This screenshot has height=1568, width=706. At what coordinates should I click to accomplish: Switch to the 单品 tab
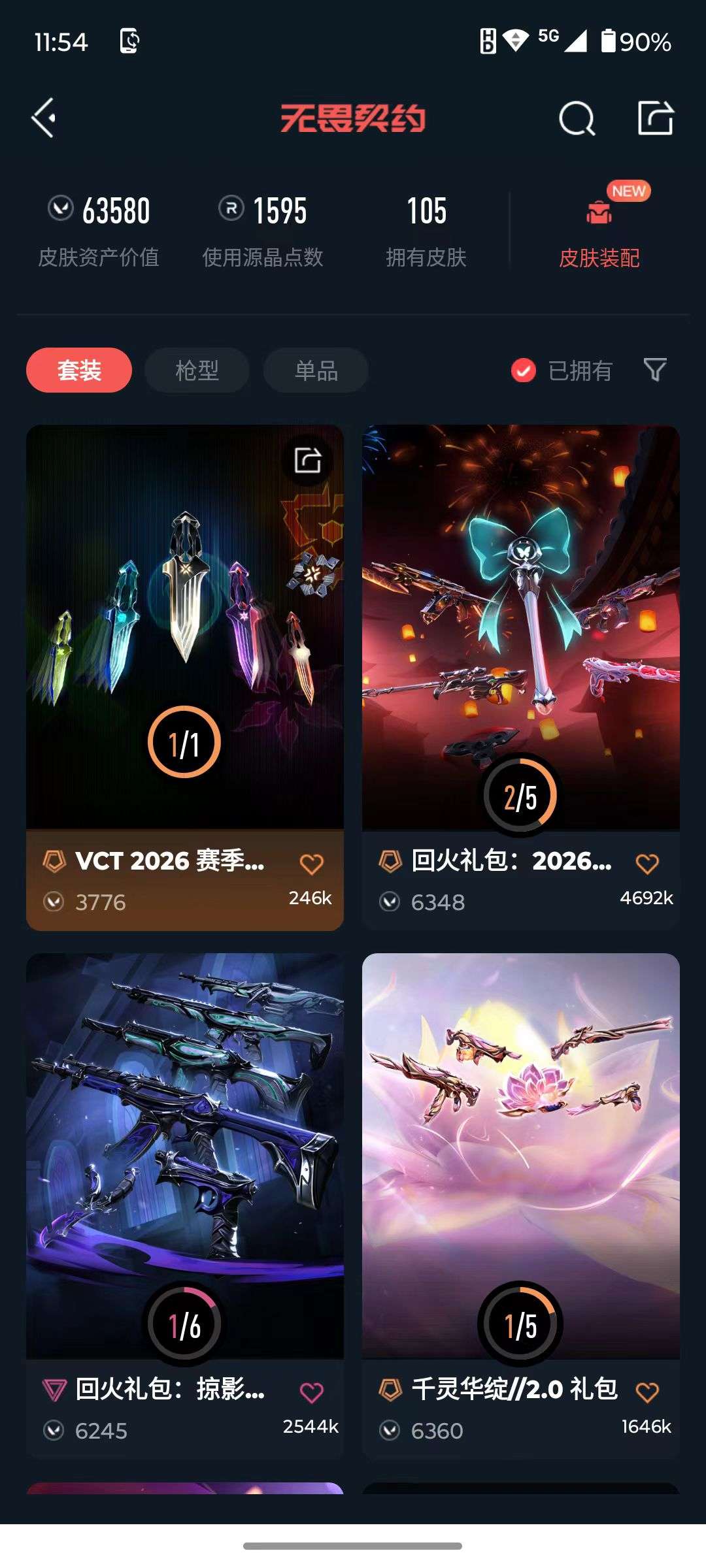(x=314, y=370)
